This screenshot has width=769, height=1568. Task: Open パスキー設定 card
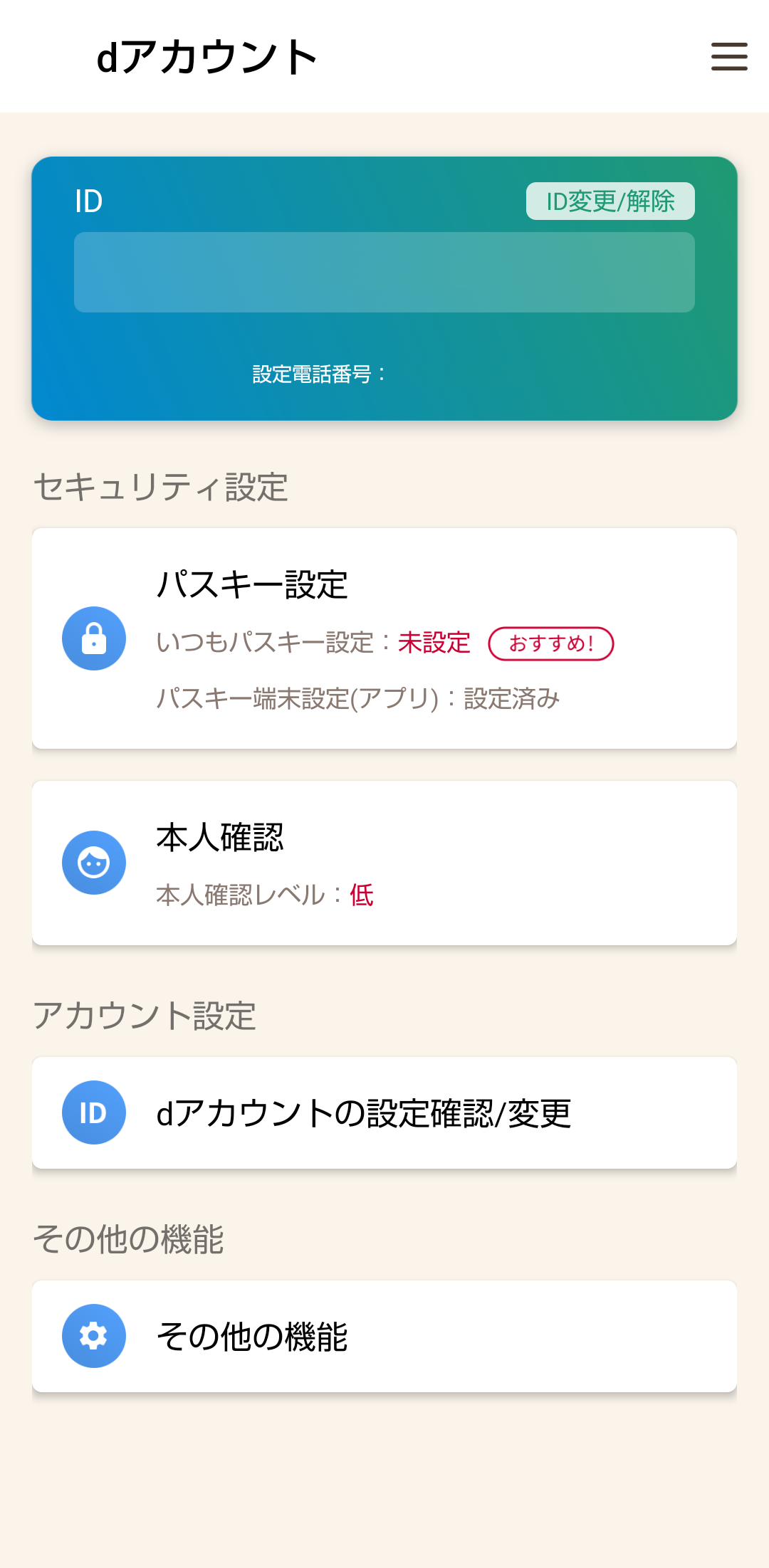(x=384, y=638)
